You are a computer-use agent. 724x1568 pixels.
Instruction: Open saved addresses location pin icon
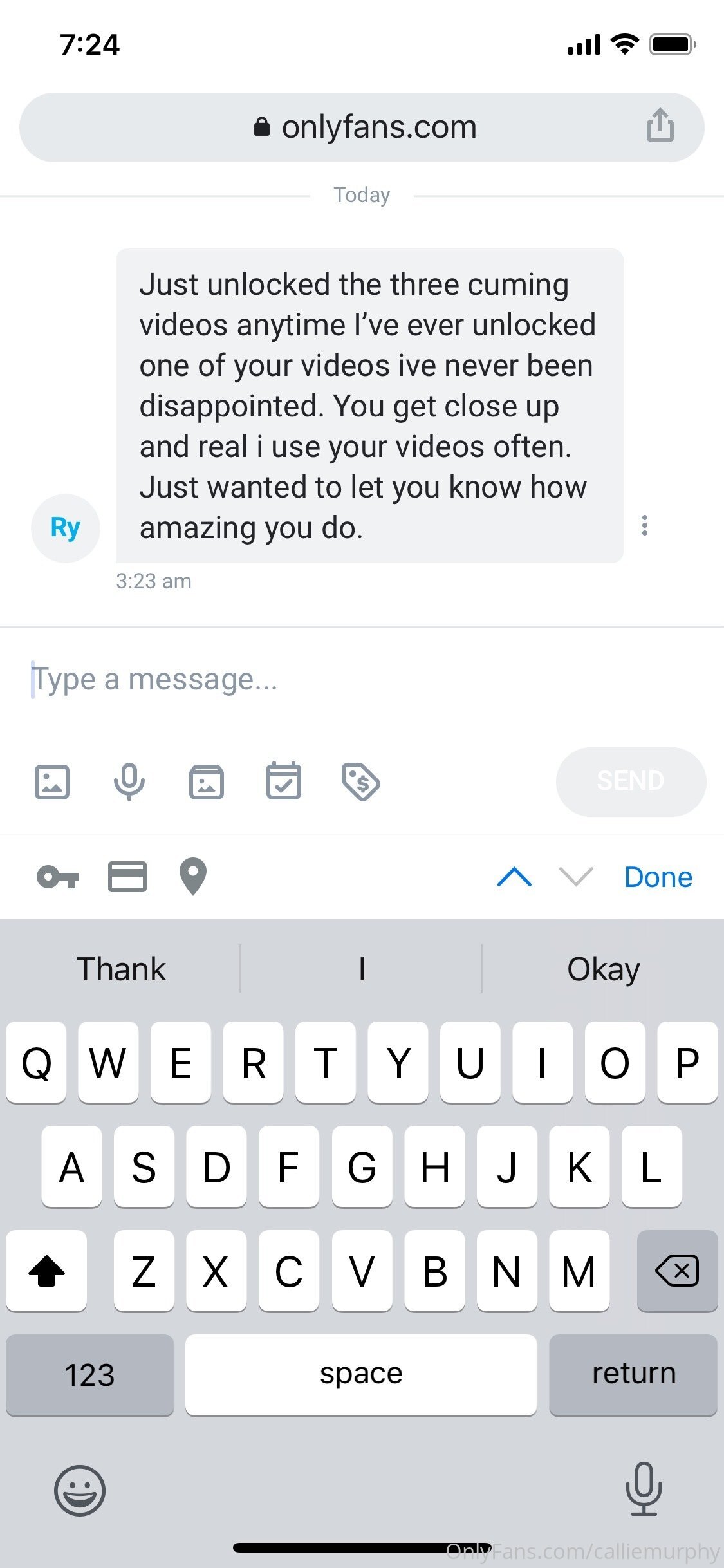pyautogui.click(x=193, y=877)
